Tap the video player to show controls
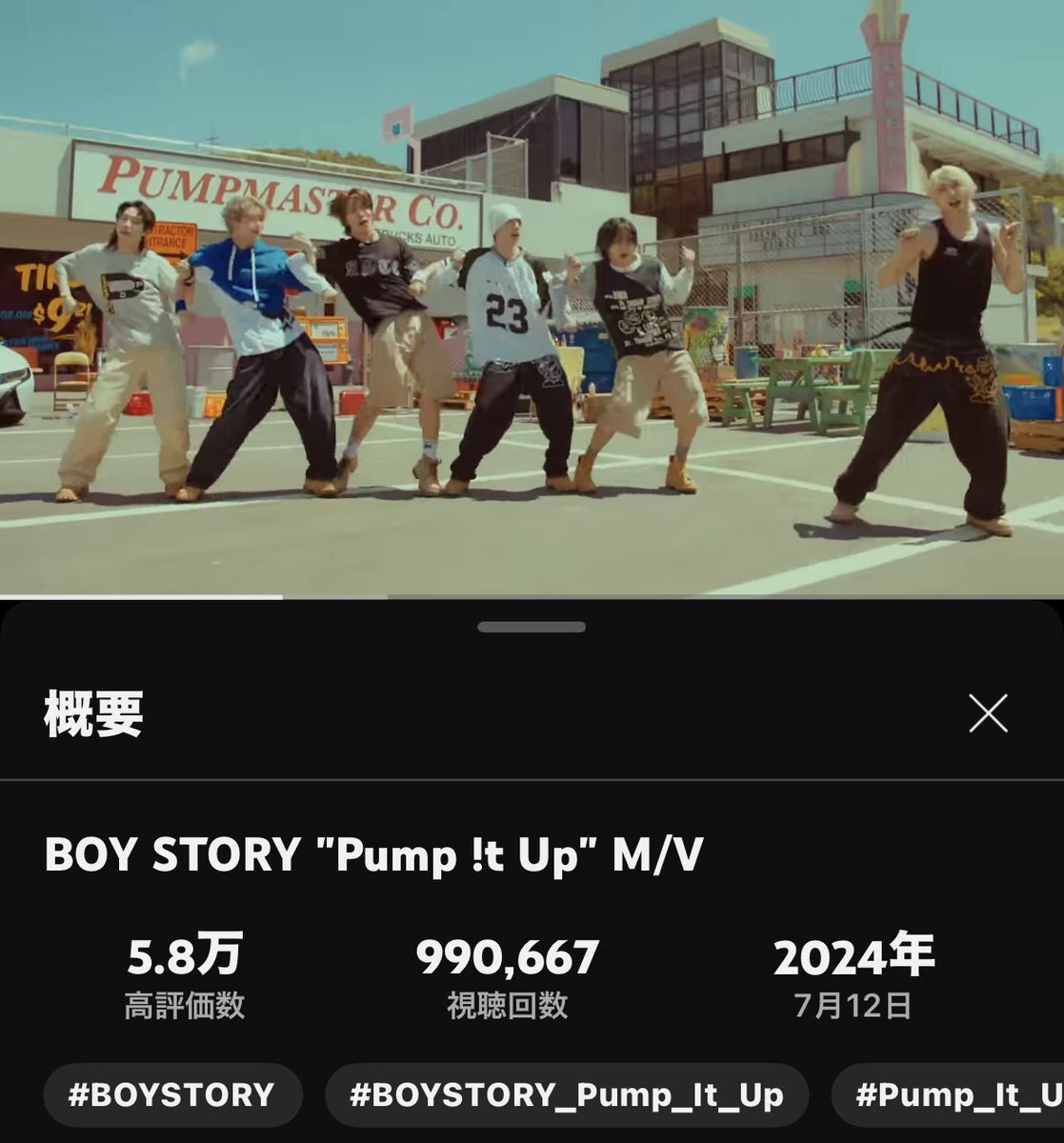This screenshot has height=1143, width=1064. (532, 295)
